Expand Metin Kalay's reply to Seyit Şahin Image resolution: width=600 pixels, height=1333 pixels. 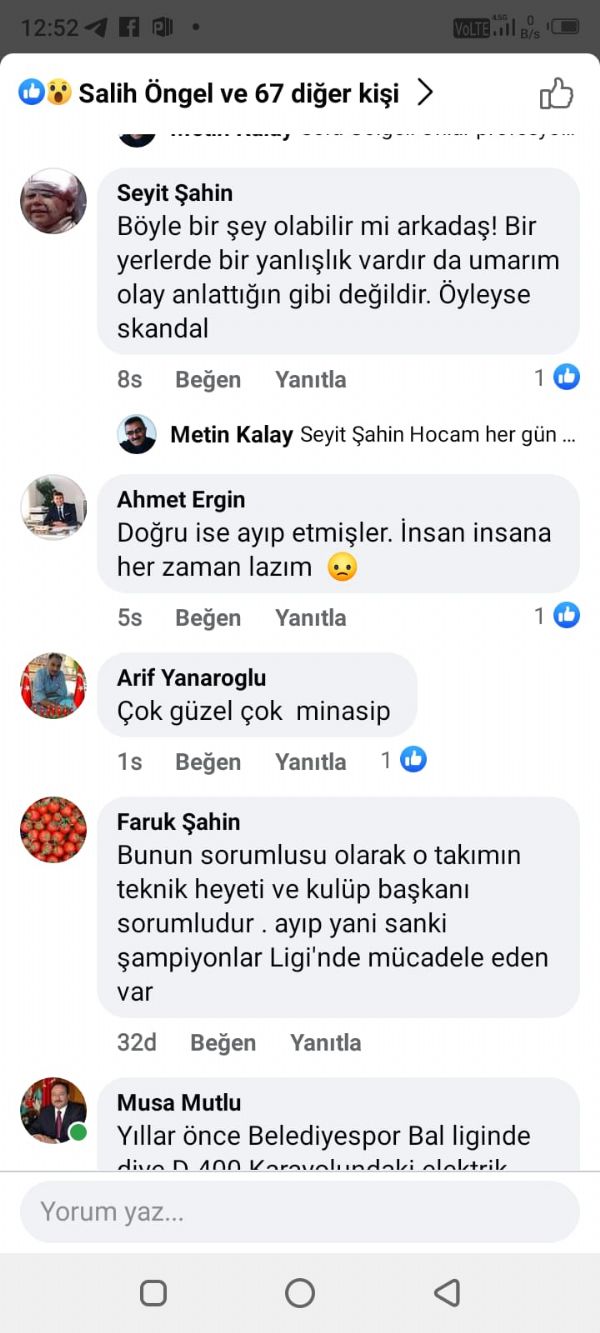coord(372,435)
